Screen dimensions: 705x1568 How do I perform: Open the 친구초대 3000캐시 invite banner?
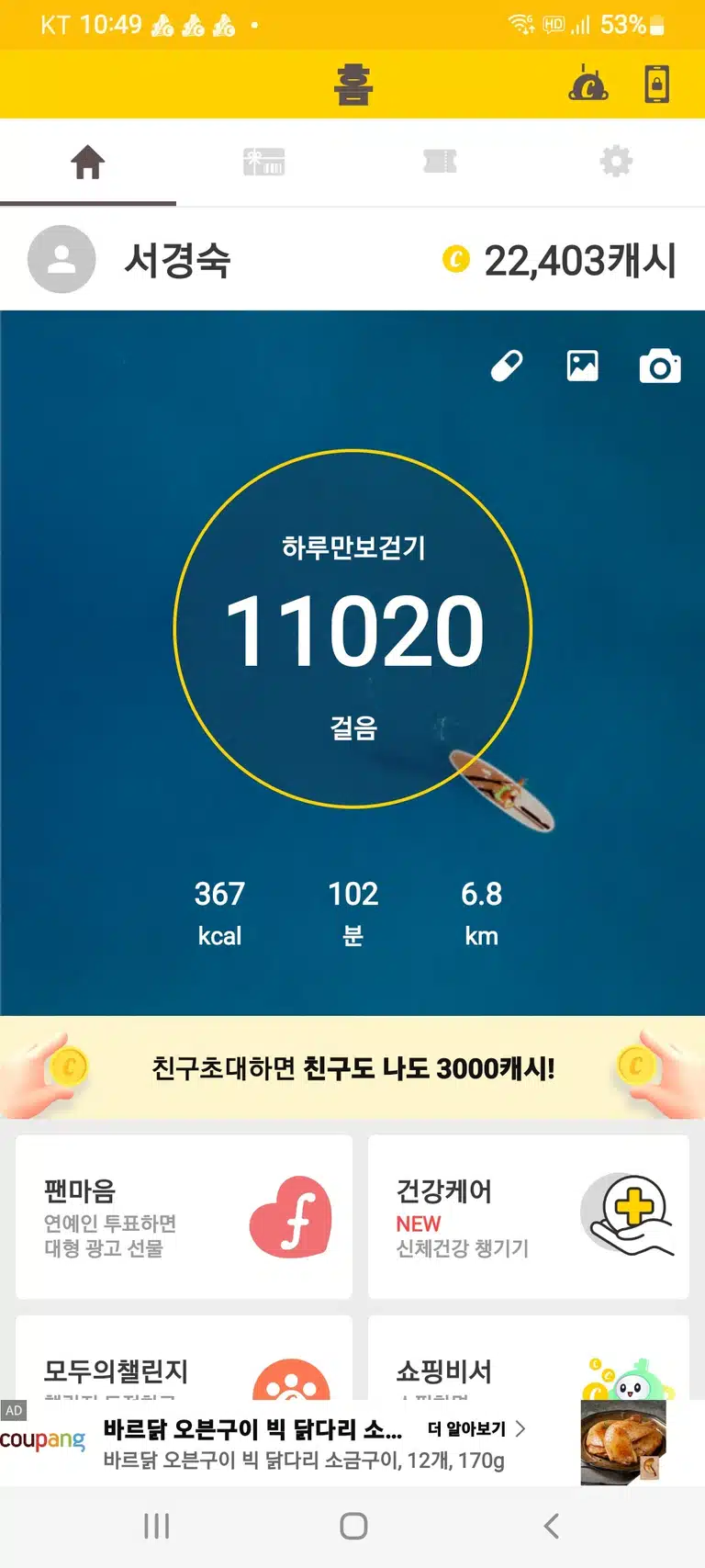[352, 1067]
